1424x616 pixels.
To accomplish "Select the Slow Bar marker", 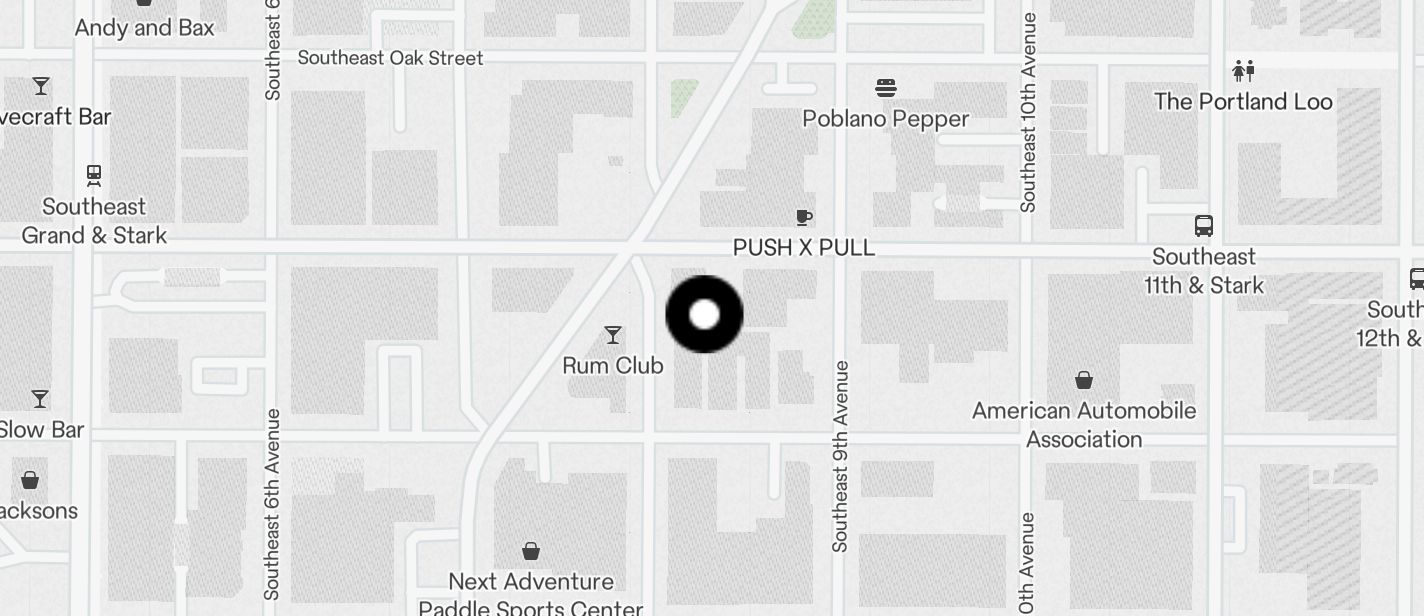I will 40,399.
